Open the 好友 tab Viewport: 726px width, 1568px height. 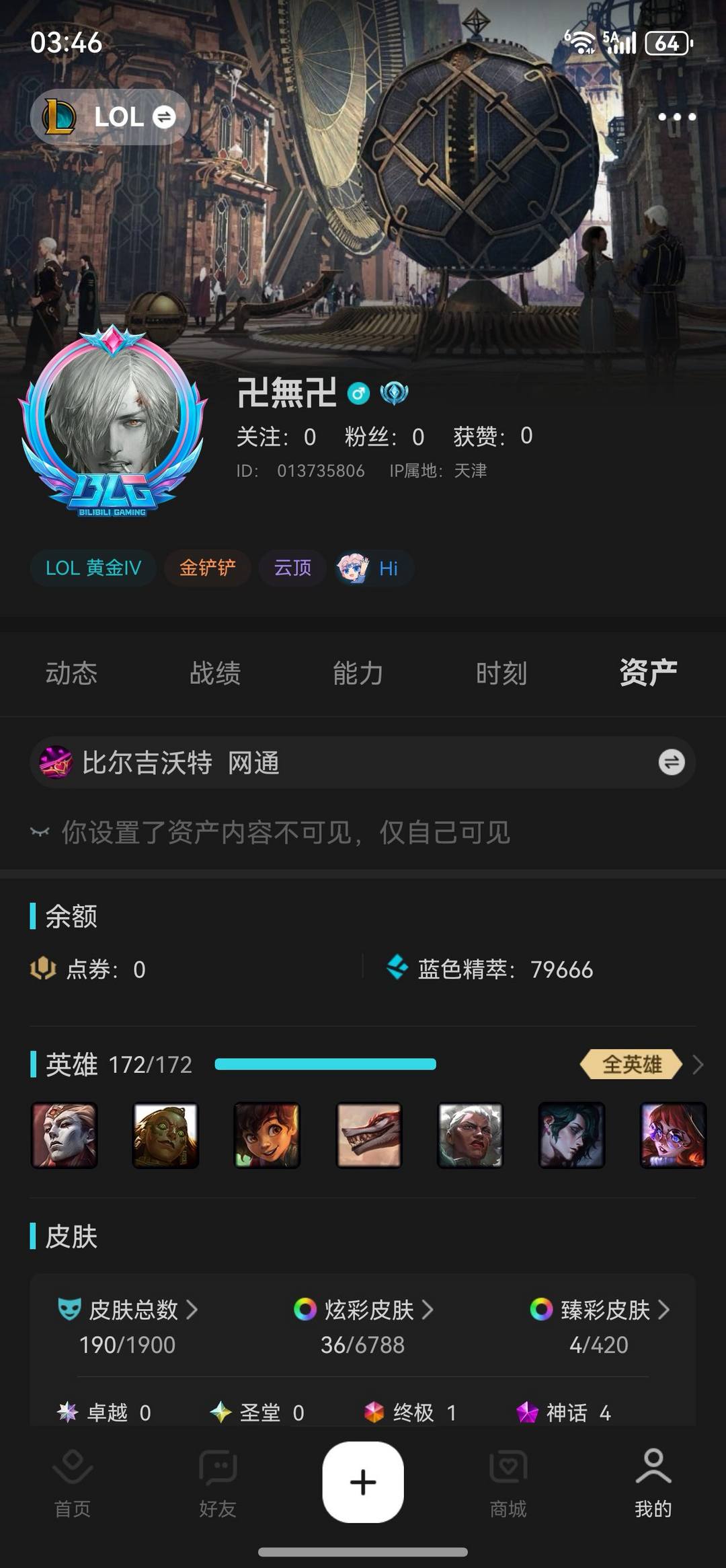(x=218, y=1484)
